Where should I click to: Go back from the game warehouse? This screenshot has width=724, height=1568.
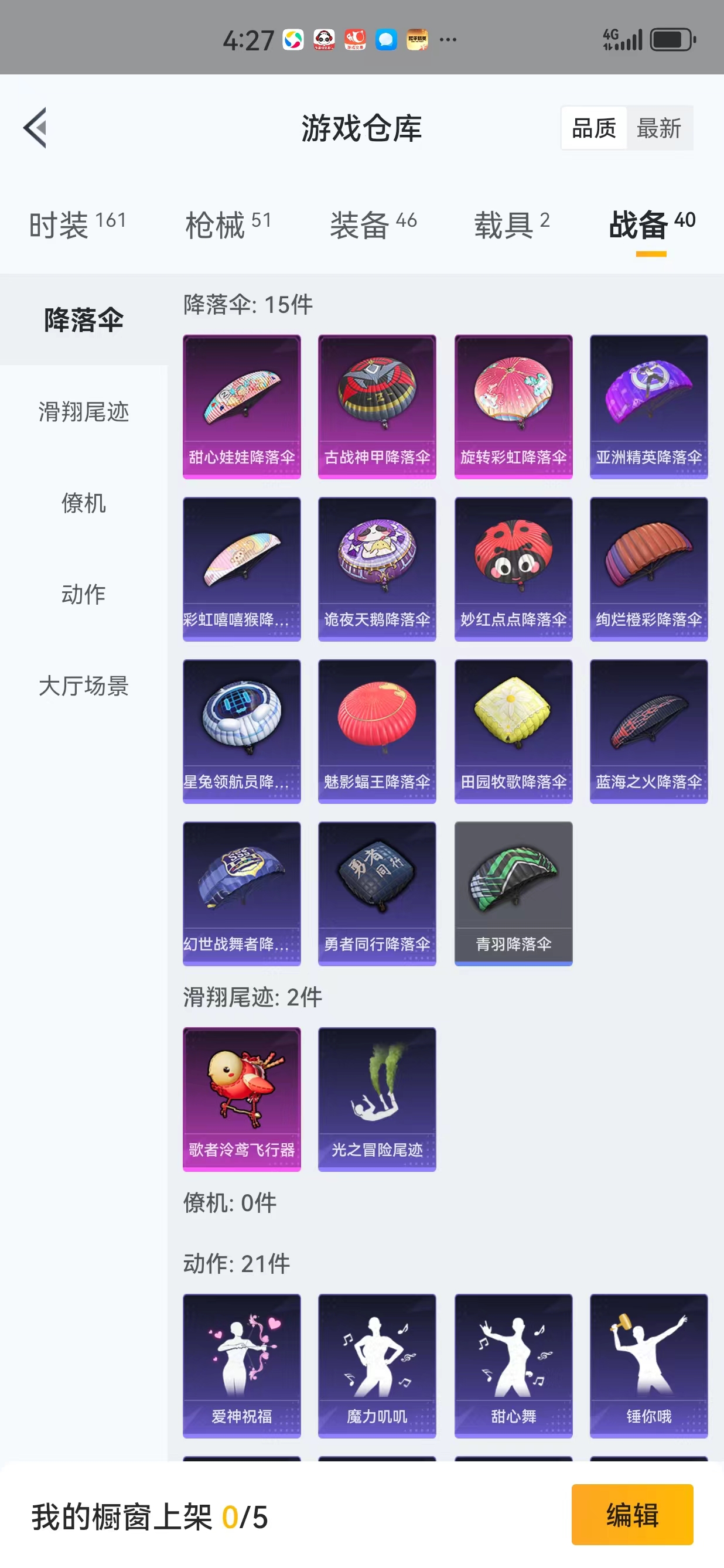click(35, 128)
